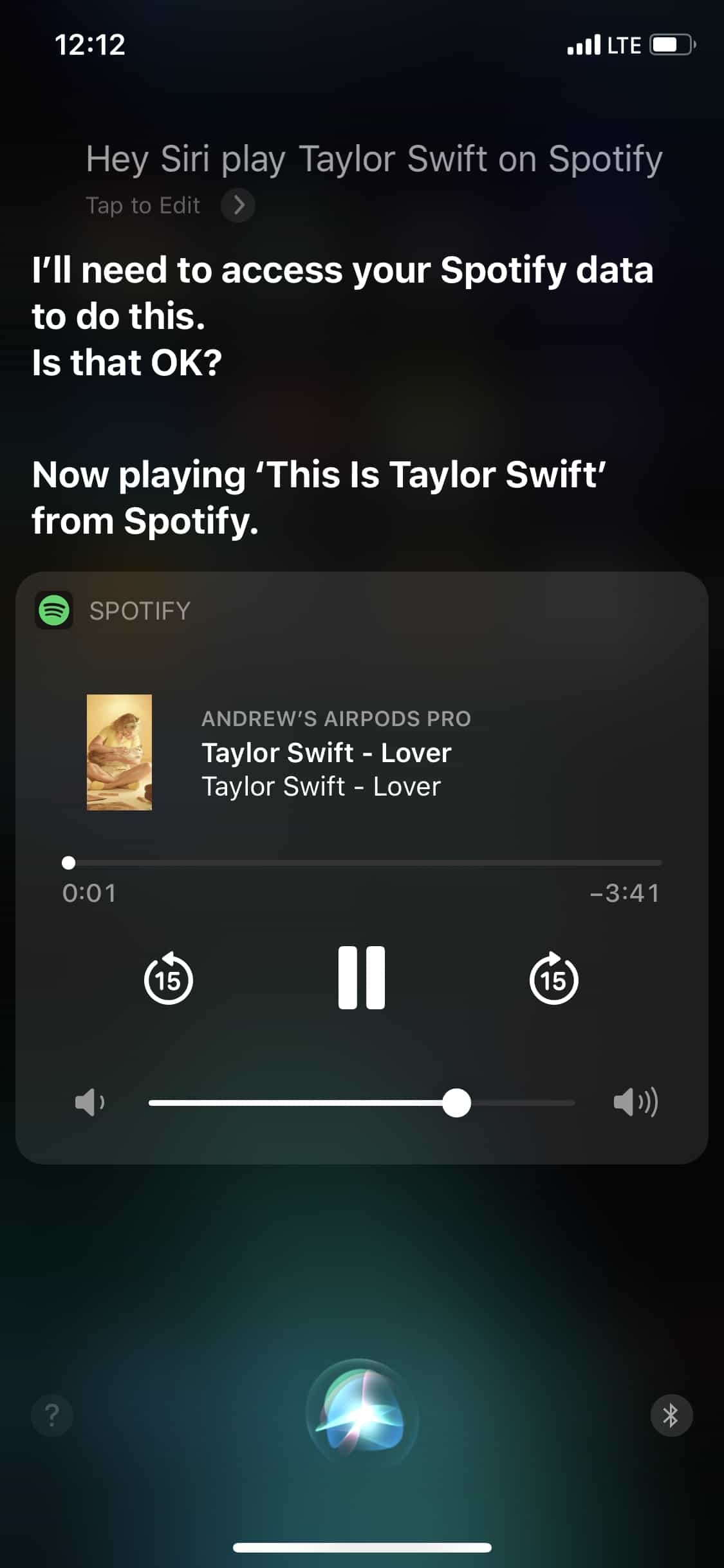Open Spotify from the Lover album artwork
This screenshot has height=1568, width=724.
[120, 752]
